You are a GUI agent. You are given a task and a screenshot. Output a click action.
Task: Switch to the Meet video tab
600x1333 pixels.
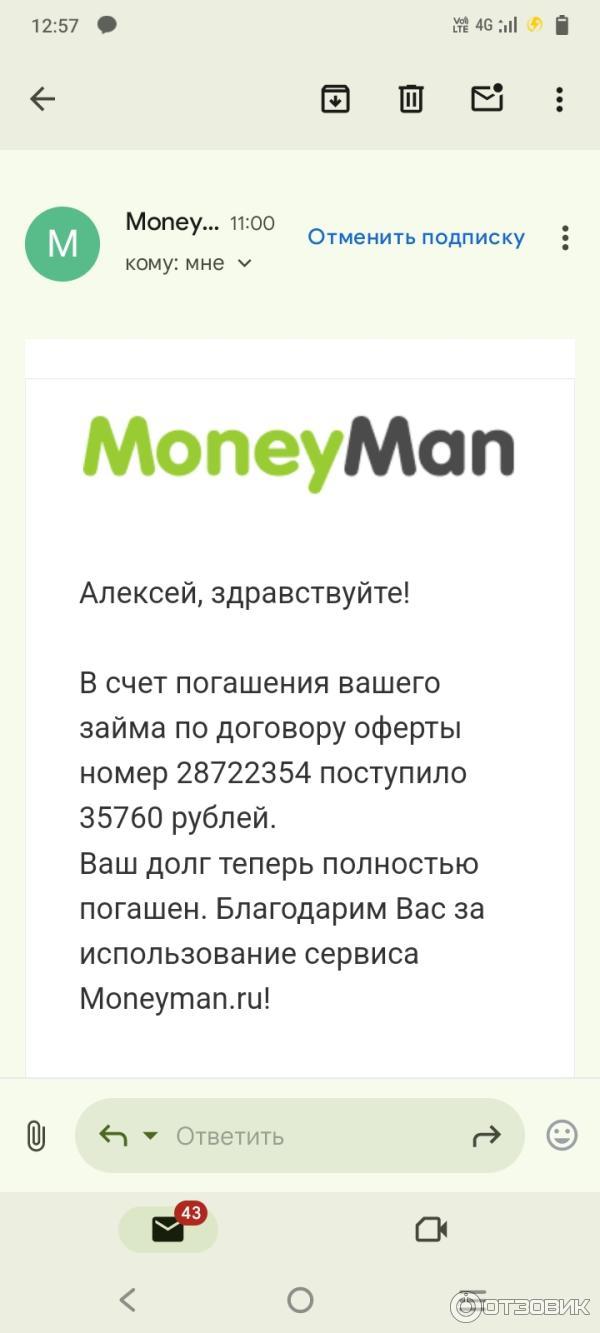pos(431,1229)
